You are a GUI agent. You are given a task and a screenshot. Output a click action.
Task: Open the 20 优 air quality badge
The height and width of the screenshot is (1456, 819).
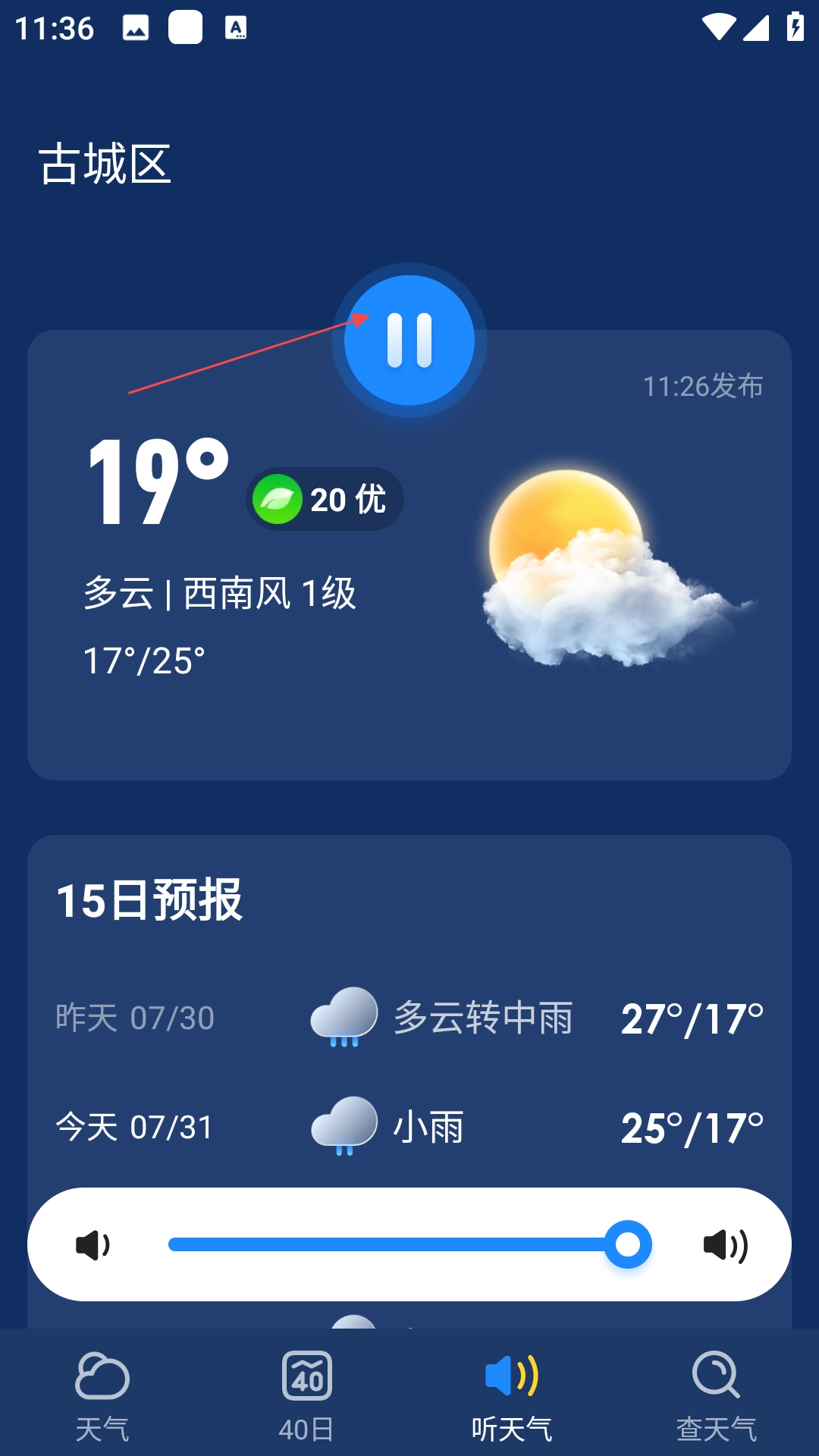pos(325,499)
